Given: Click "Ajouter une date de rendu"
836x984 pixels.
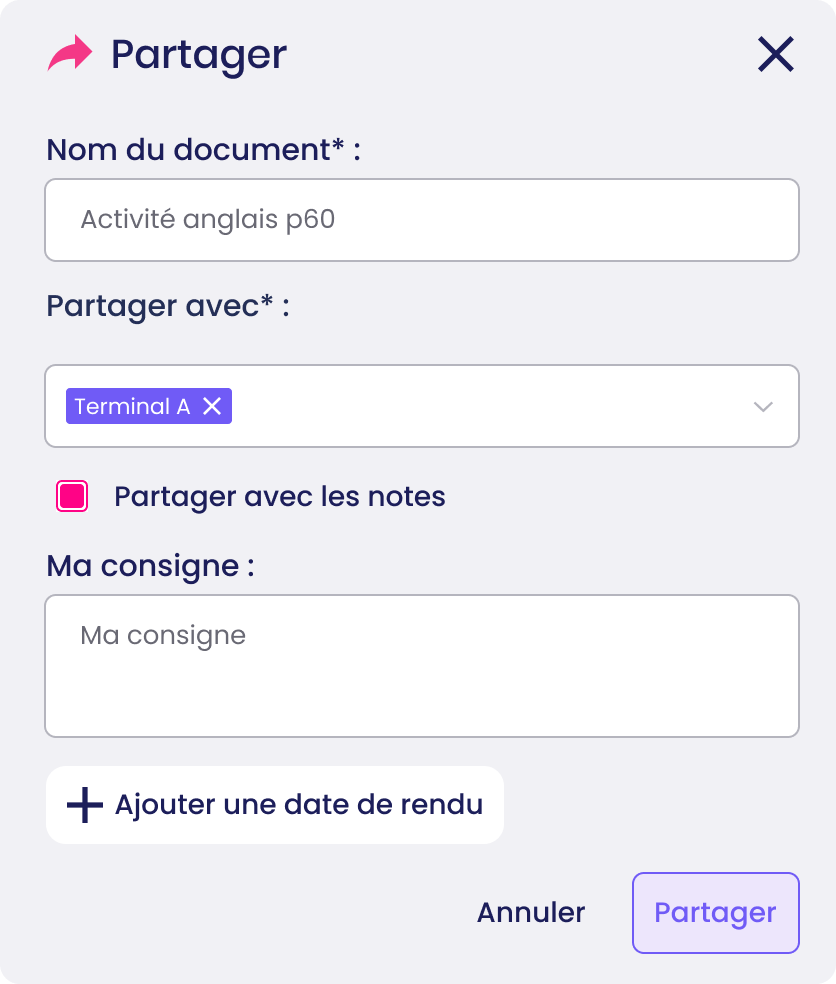Looking at the screenshot, I should coord(274,804).
